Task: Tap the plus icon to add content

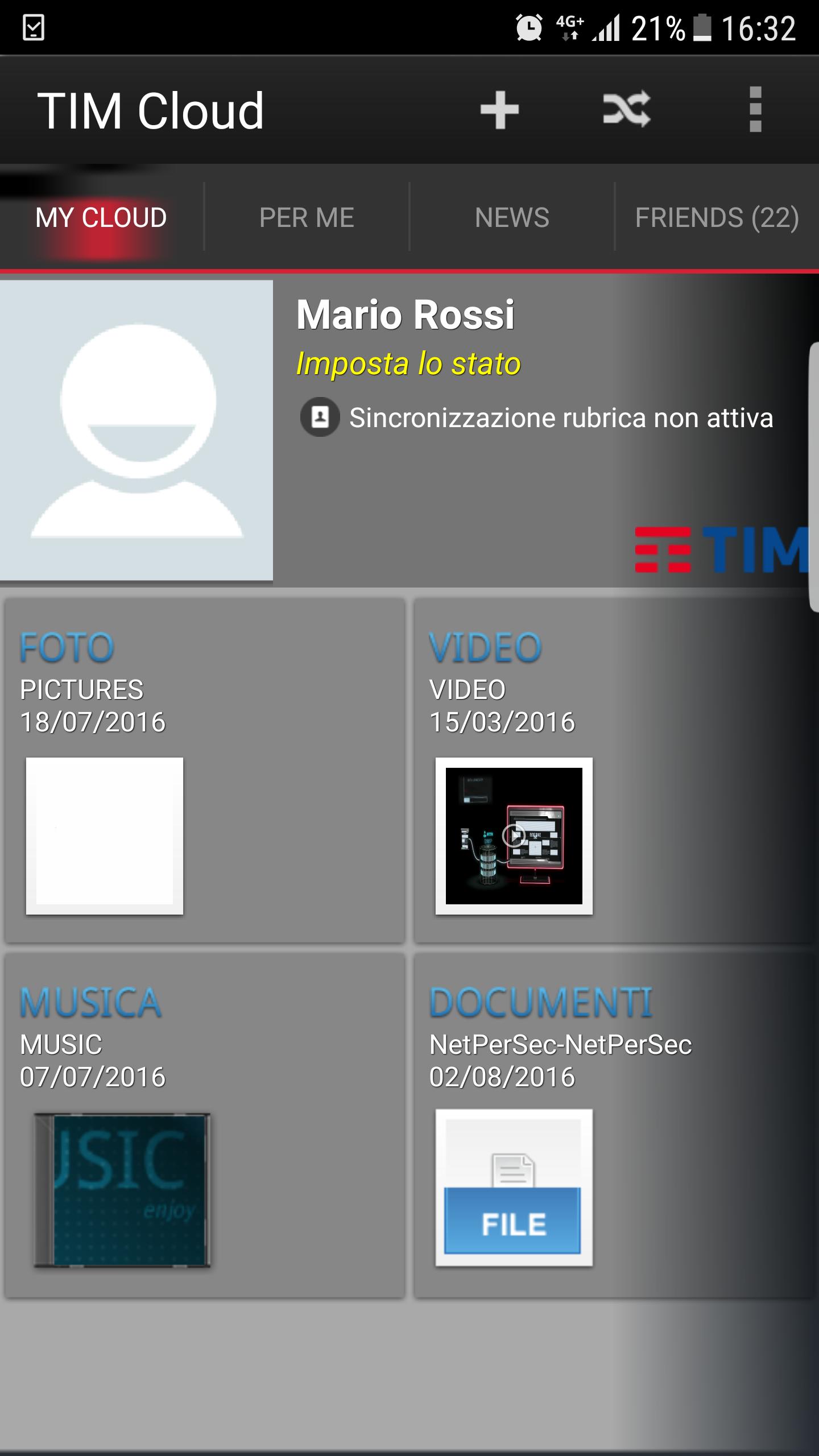Action: (x=499, y=110)
